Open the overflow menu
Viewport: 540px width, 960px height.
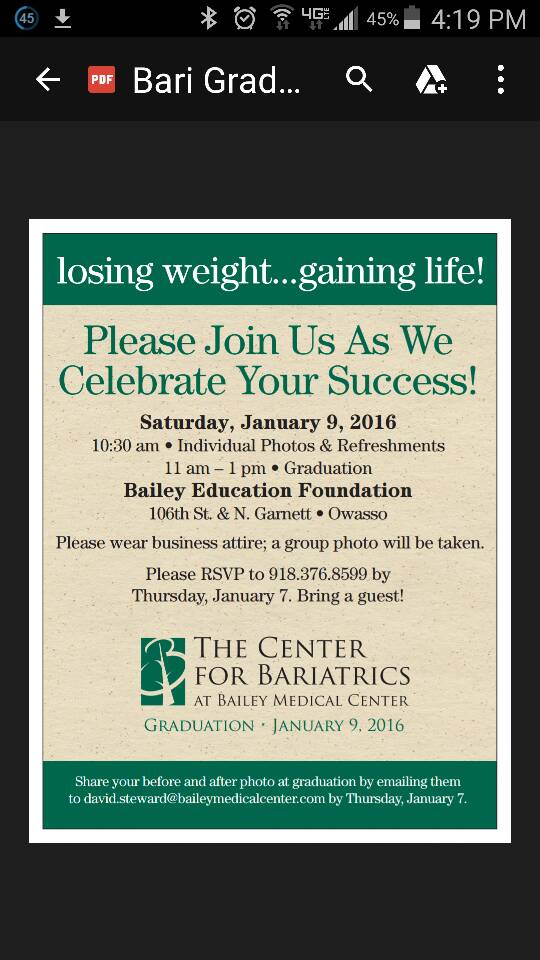[500, 80]
